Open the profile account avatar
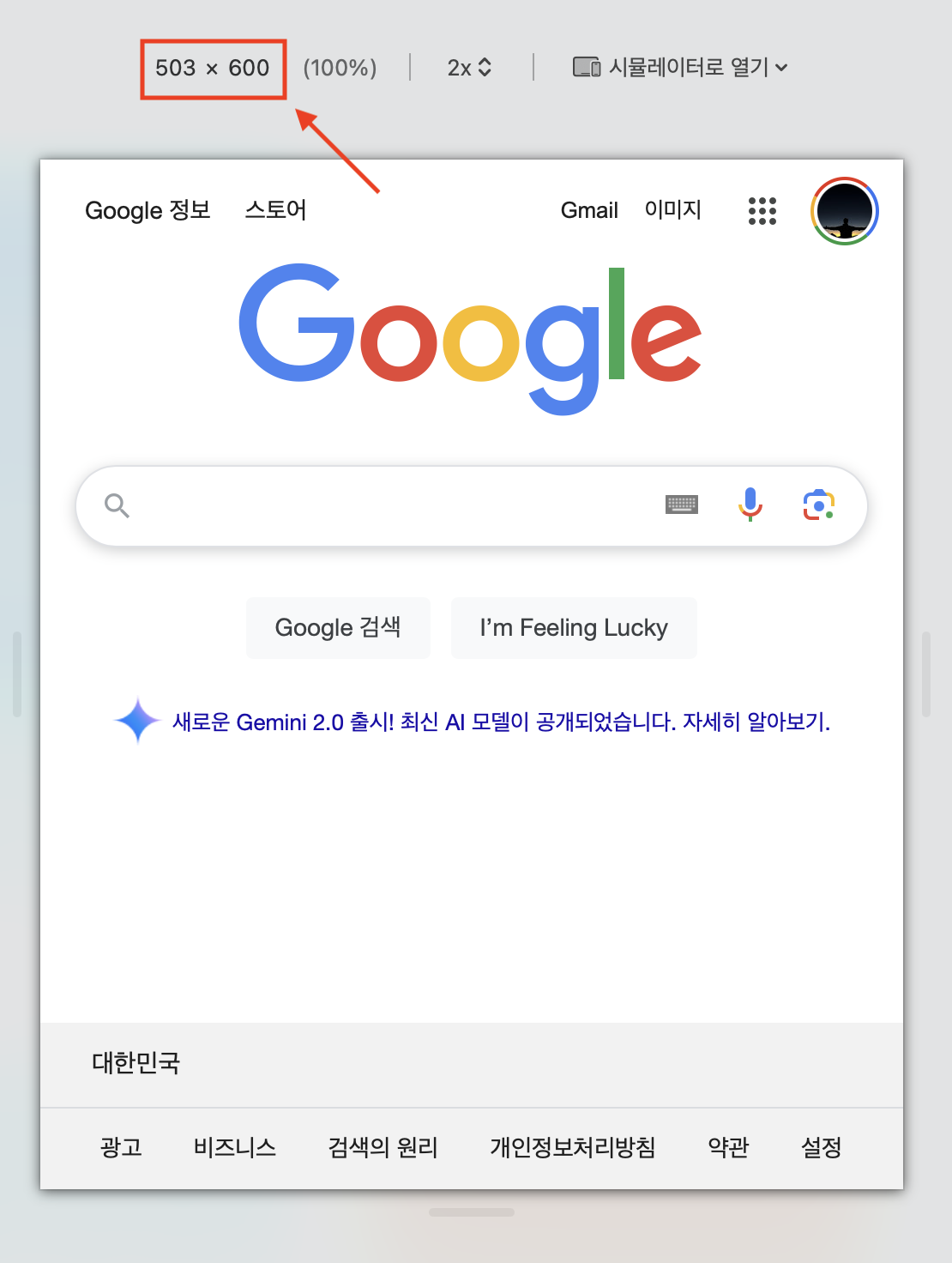This screenshot has height=1263, width=952. click(x=845, y=212)
